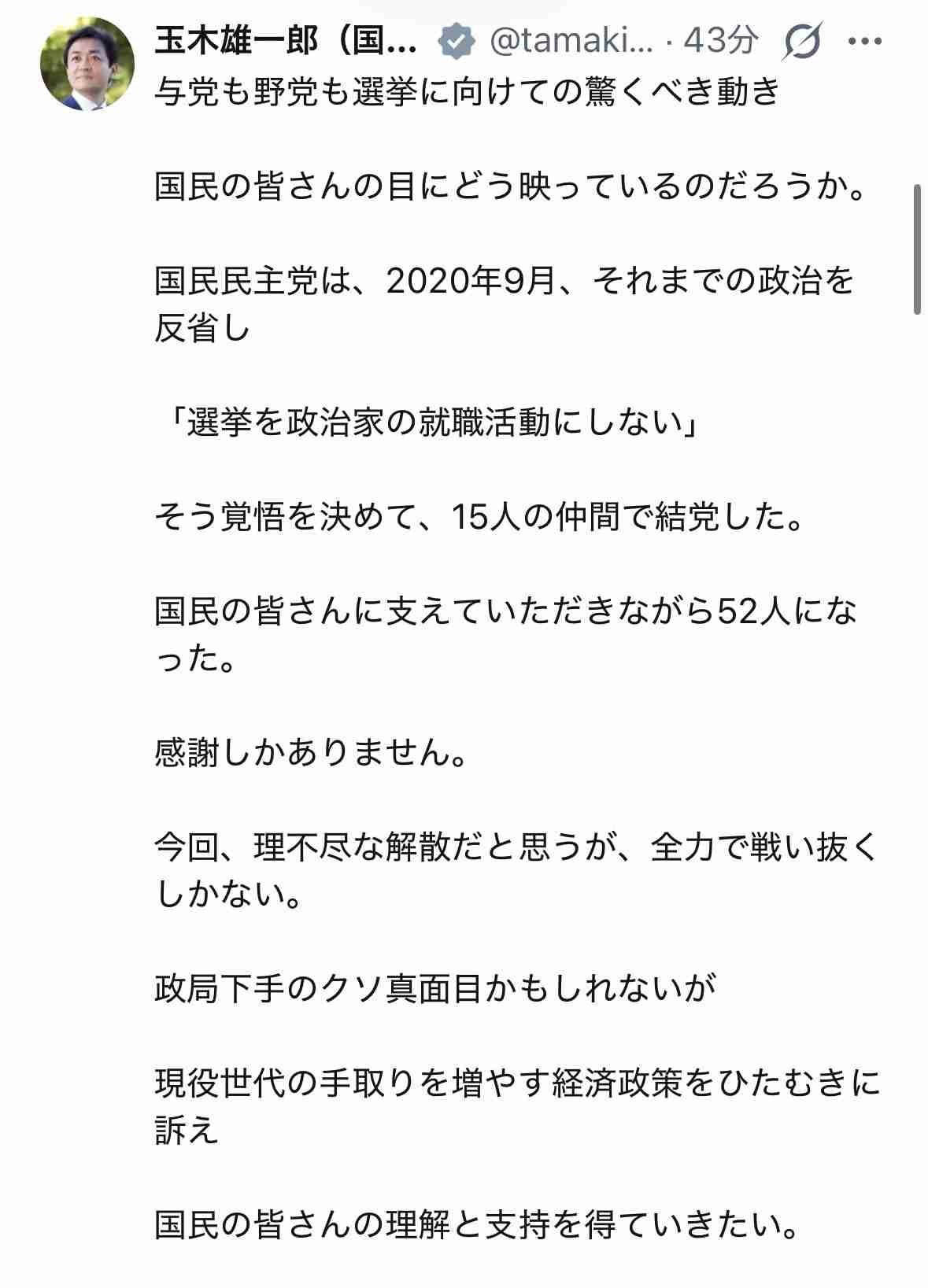Viewport: 928px width, 1288px height.
Task: Open 玉木雄一郎's profile picture
Action: 87,64
